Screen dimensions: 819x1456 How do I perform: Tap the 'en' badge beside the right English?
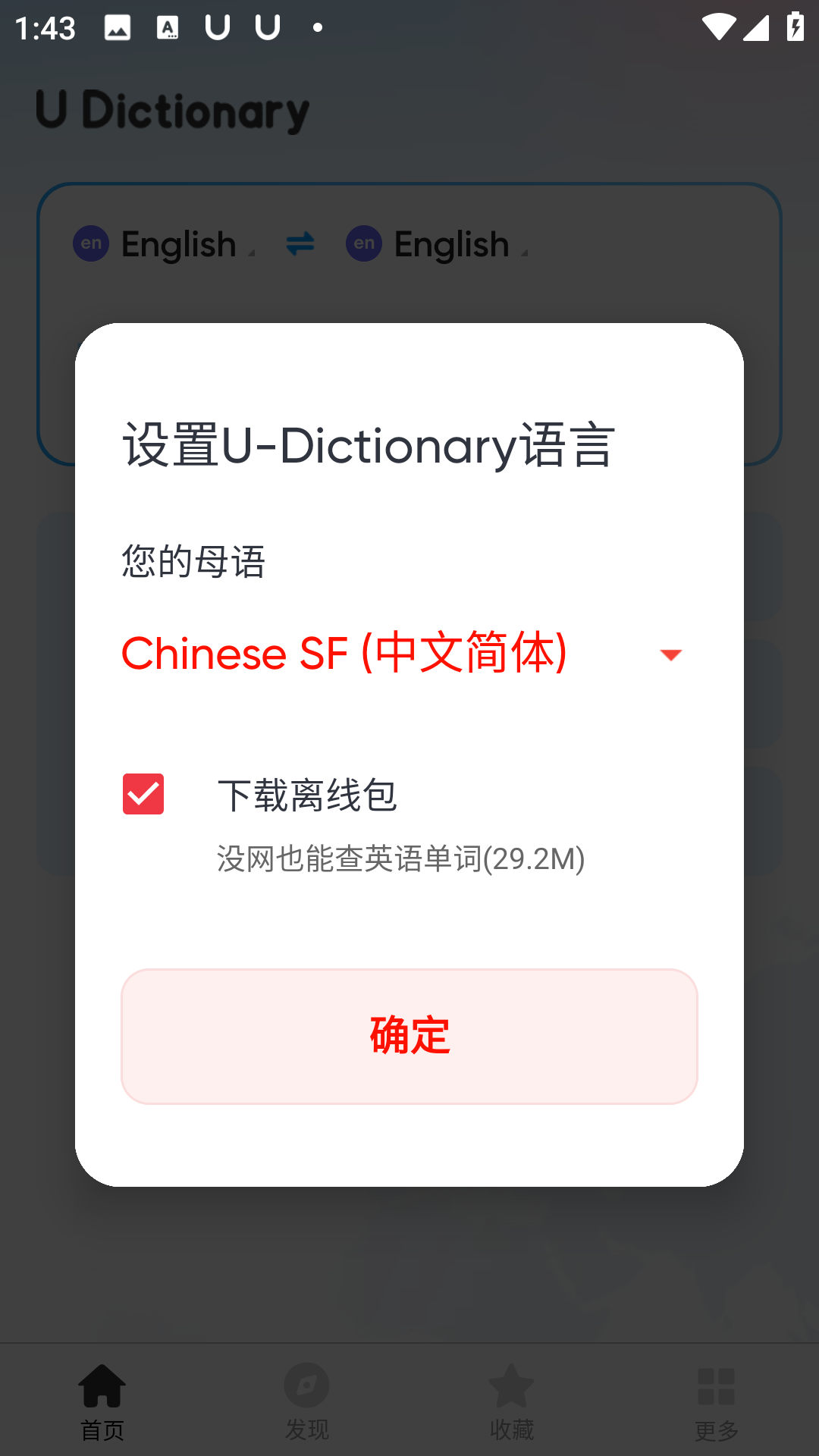[x=363, y=244]
